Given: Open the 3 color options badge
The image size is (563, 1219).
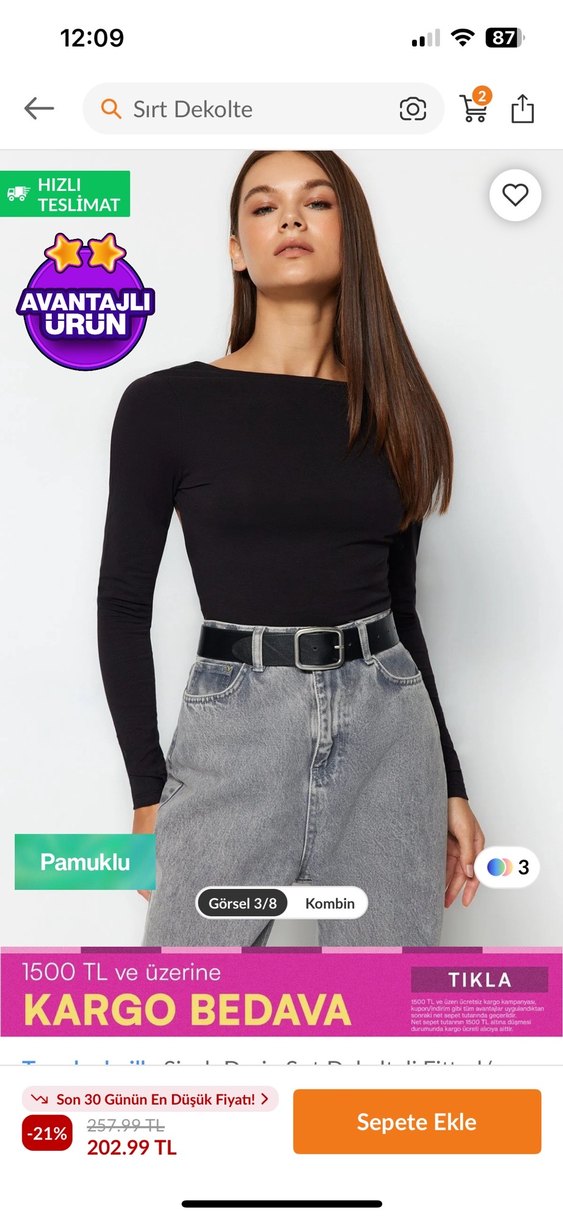Looking at the screenshot, I should tap(508, 867).
